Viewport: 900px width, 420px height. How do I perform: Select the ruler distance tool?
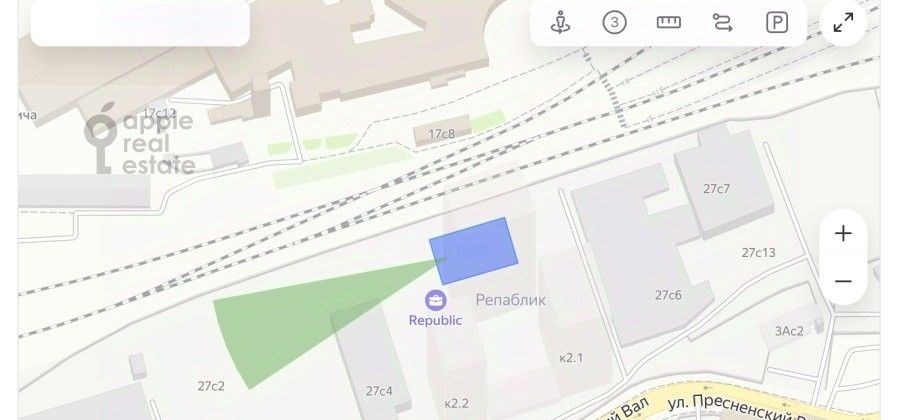click(x=668, y=23)
